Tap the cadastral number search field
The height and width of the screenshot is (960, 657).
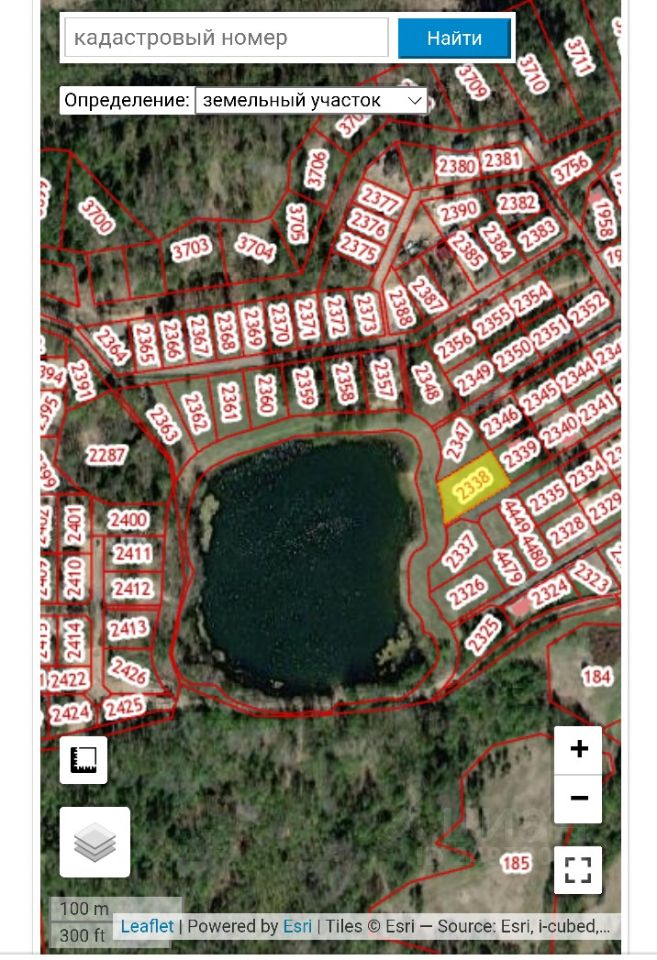(x=226, y=38)
